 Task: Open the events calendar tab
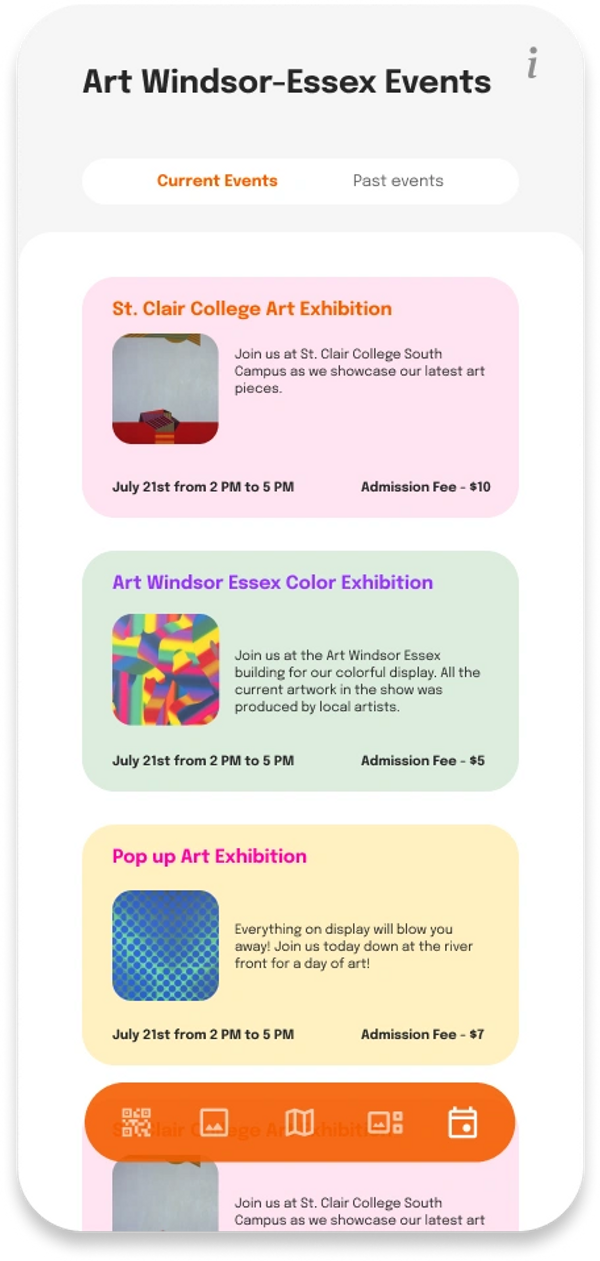pyautogui.click(x=462, y=1122)
